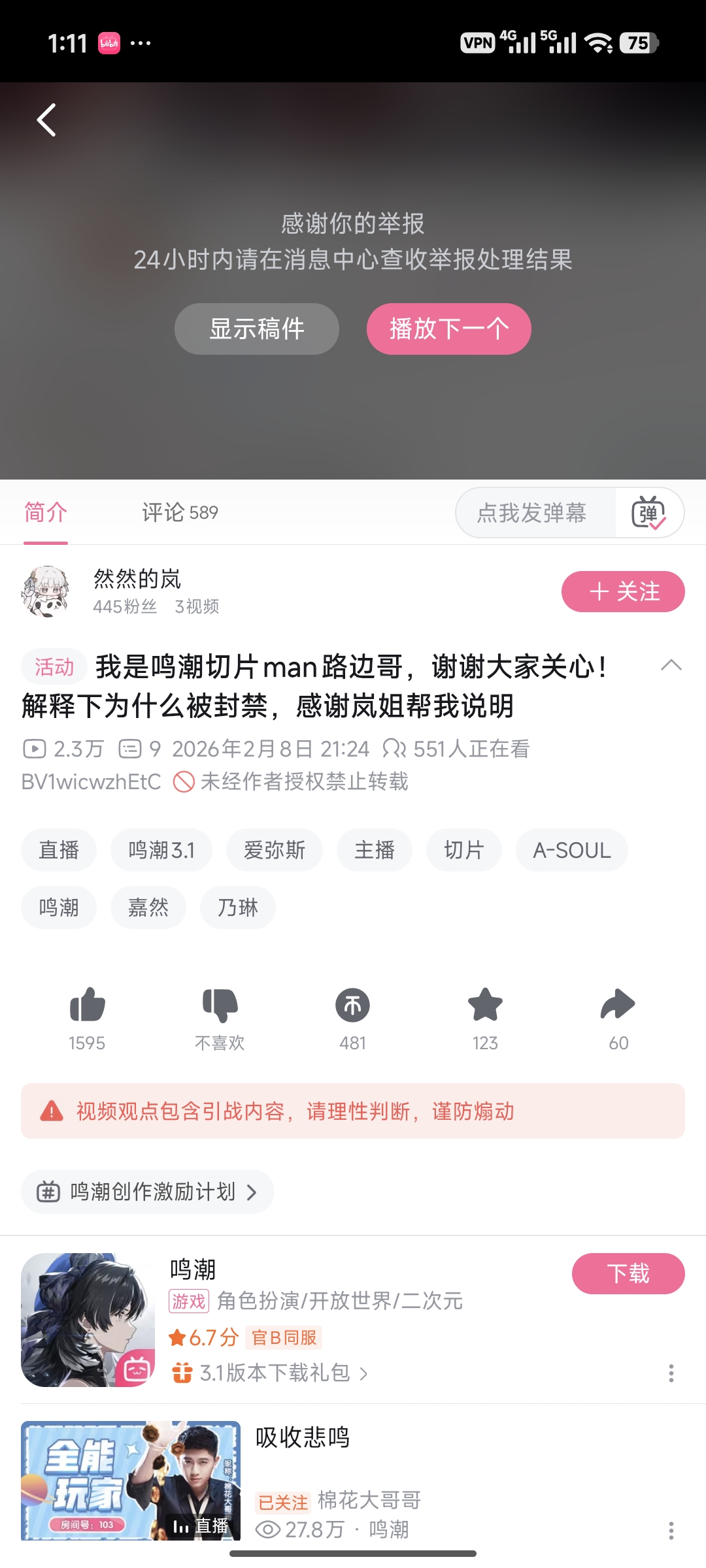Go back using the top-left arrow
This screenshot has width=706, height=1568.
tap(46, 120)
